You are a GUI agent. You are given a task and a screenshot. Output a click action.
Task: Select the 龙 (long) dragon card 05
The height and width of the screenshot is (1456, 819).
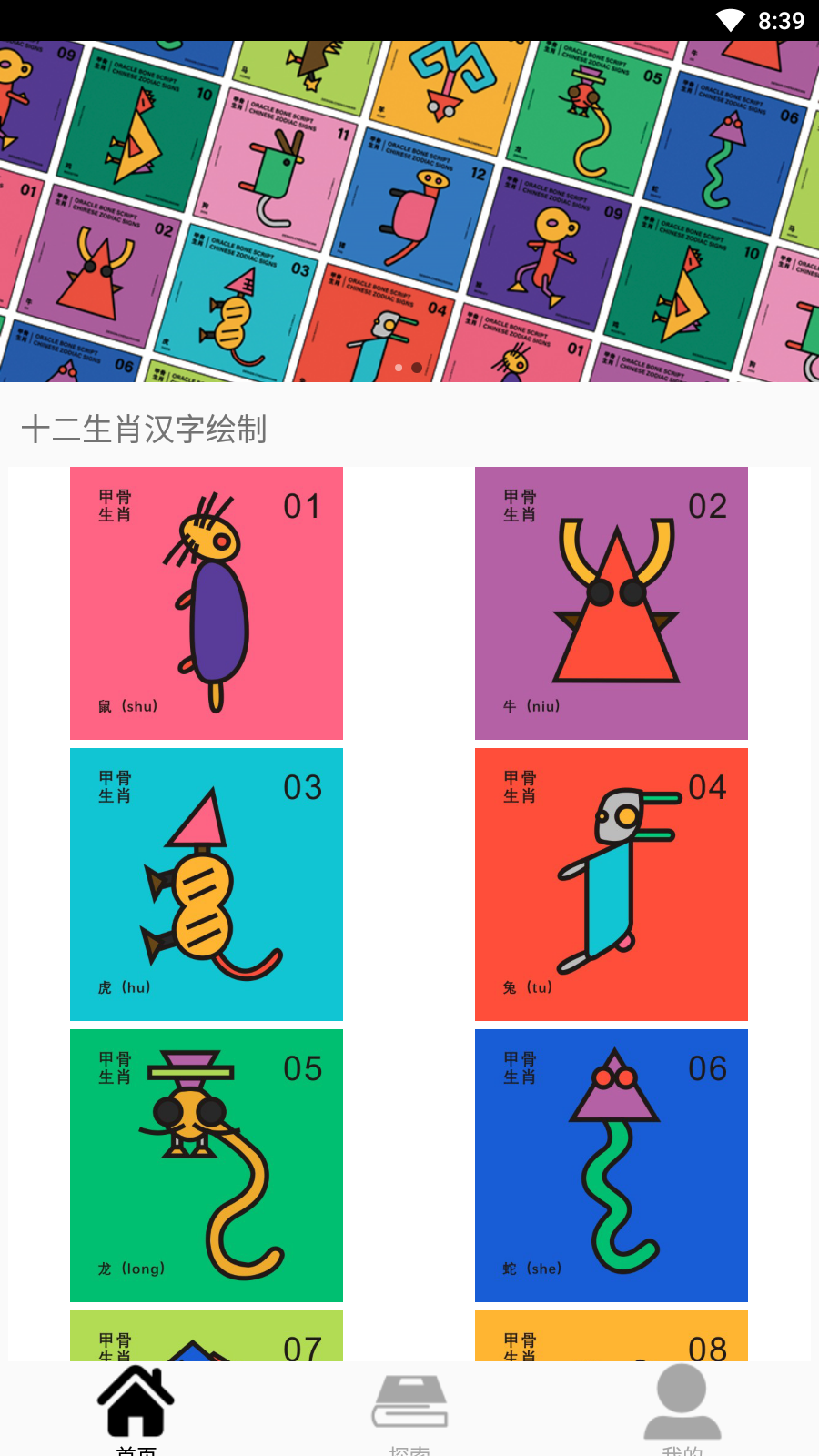point(206,1166)
